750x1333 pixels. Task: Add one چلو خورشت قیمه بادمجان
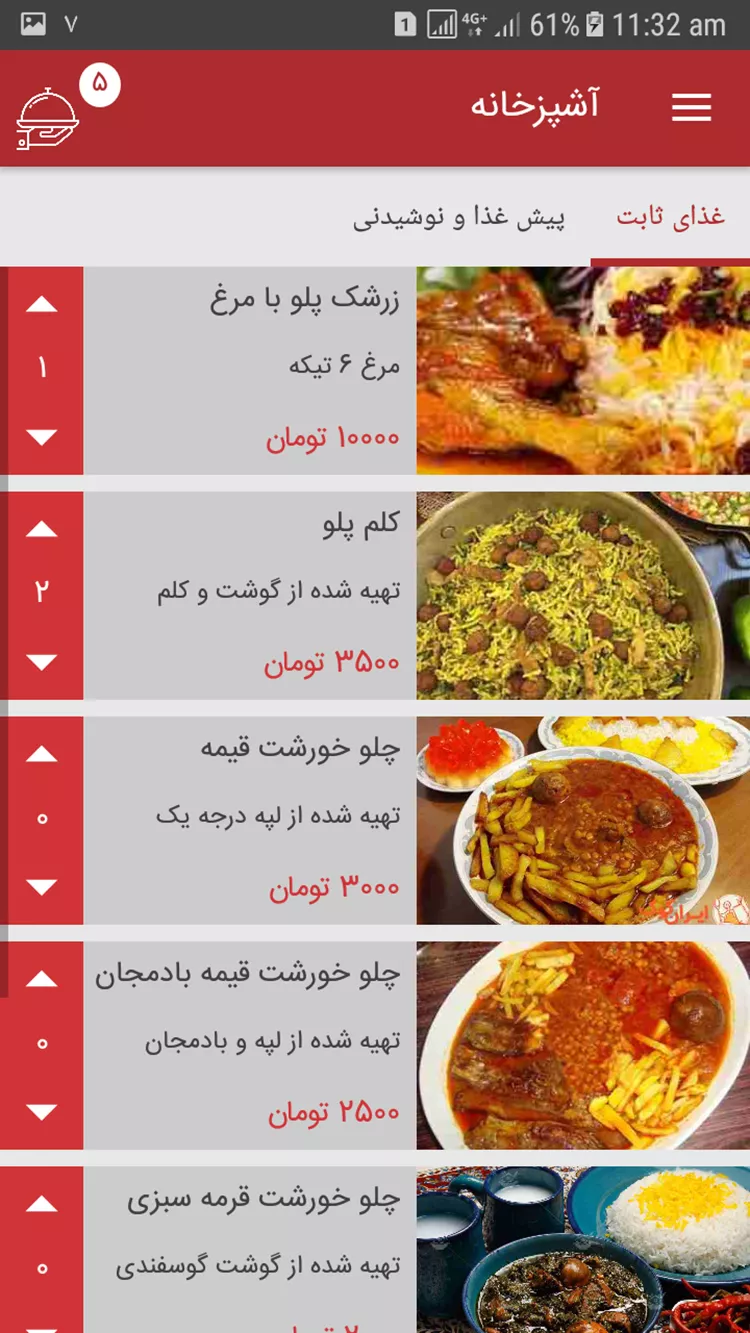click(42, 980)
